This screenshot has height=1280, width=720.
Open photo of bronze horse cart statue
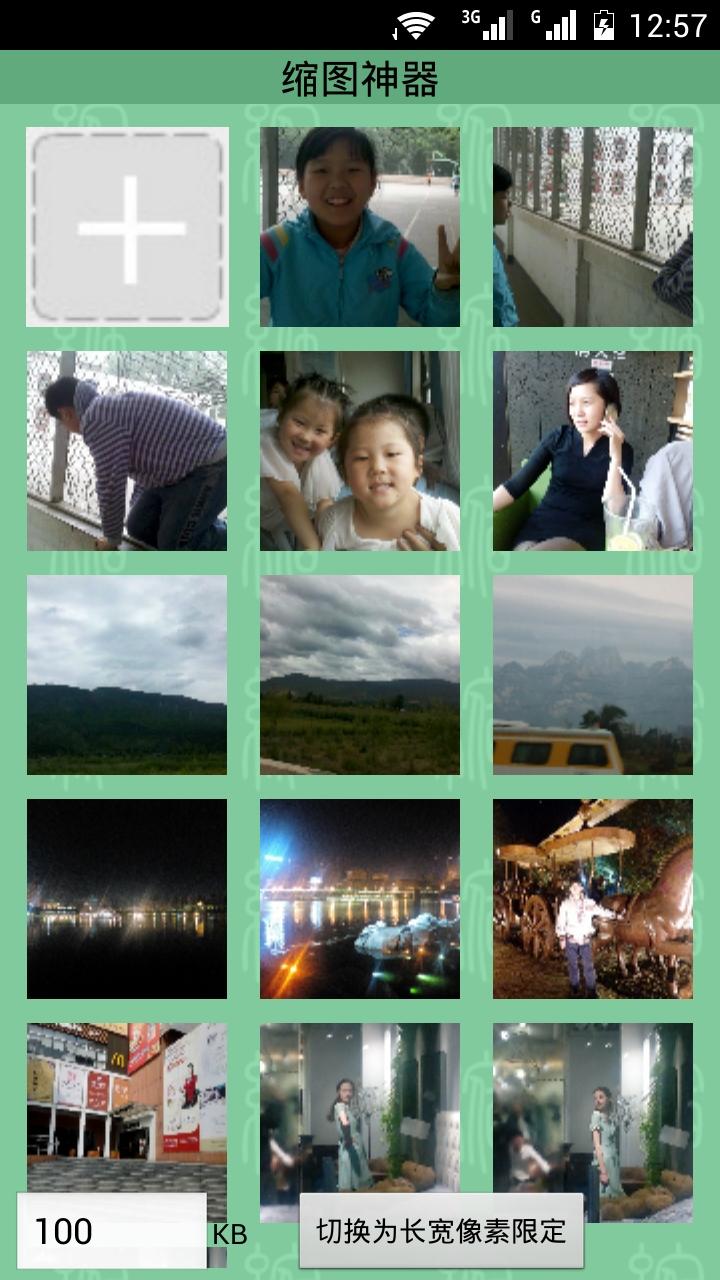click(593, 898)
